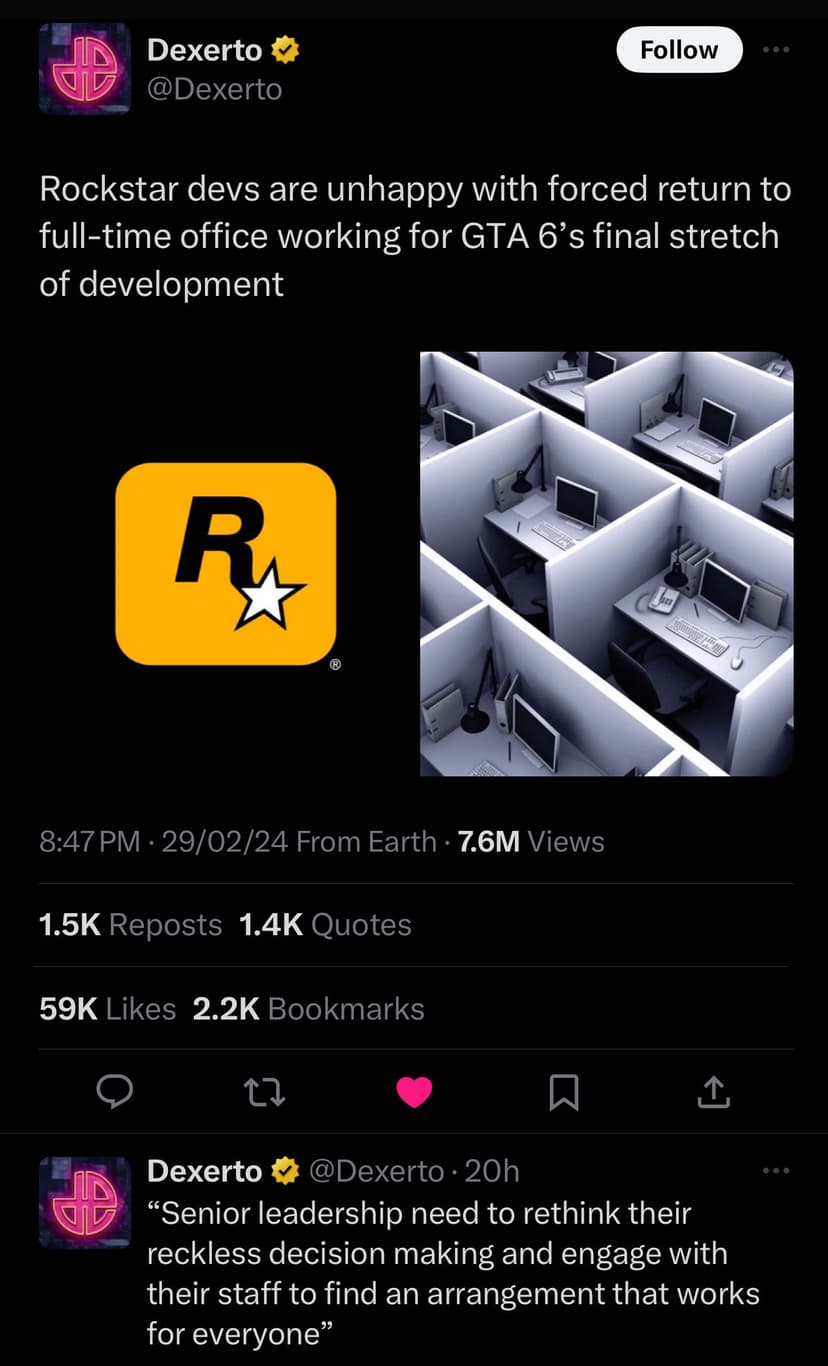Tap the share upload icon
The image size is (828, 1366).
713,1092
